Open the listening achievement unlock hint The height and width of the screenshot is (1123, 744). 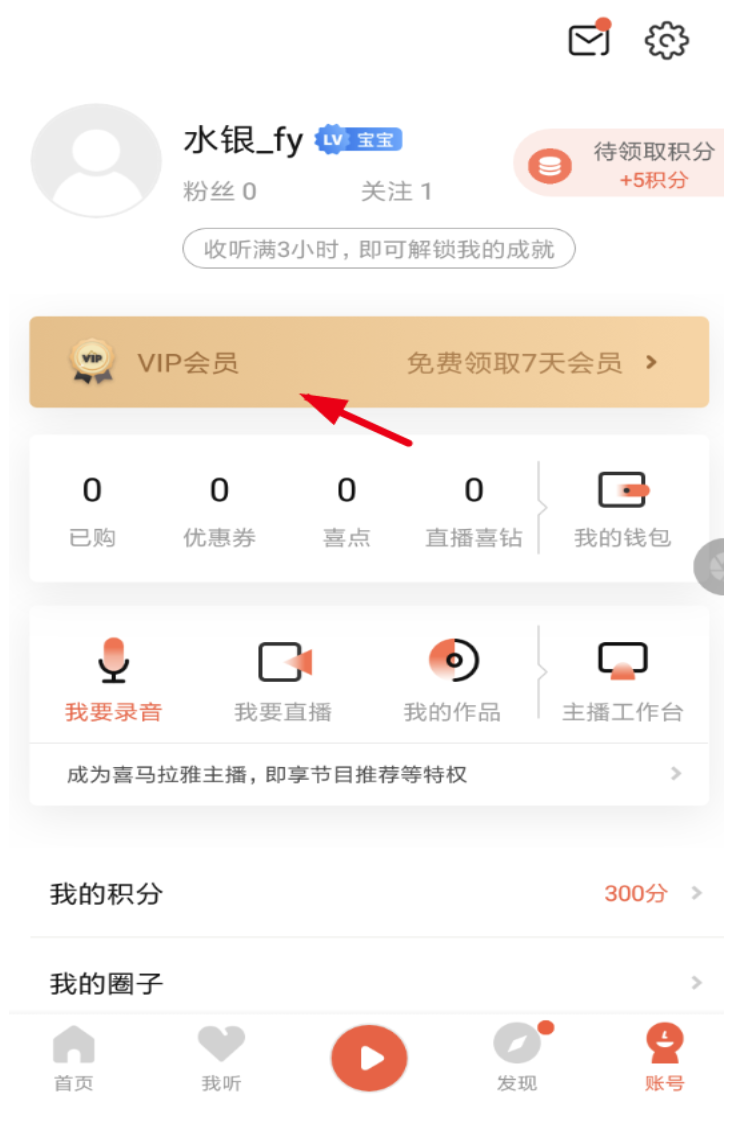[378, 249]
